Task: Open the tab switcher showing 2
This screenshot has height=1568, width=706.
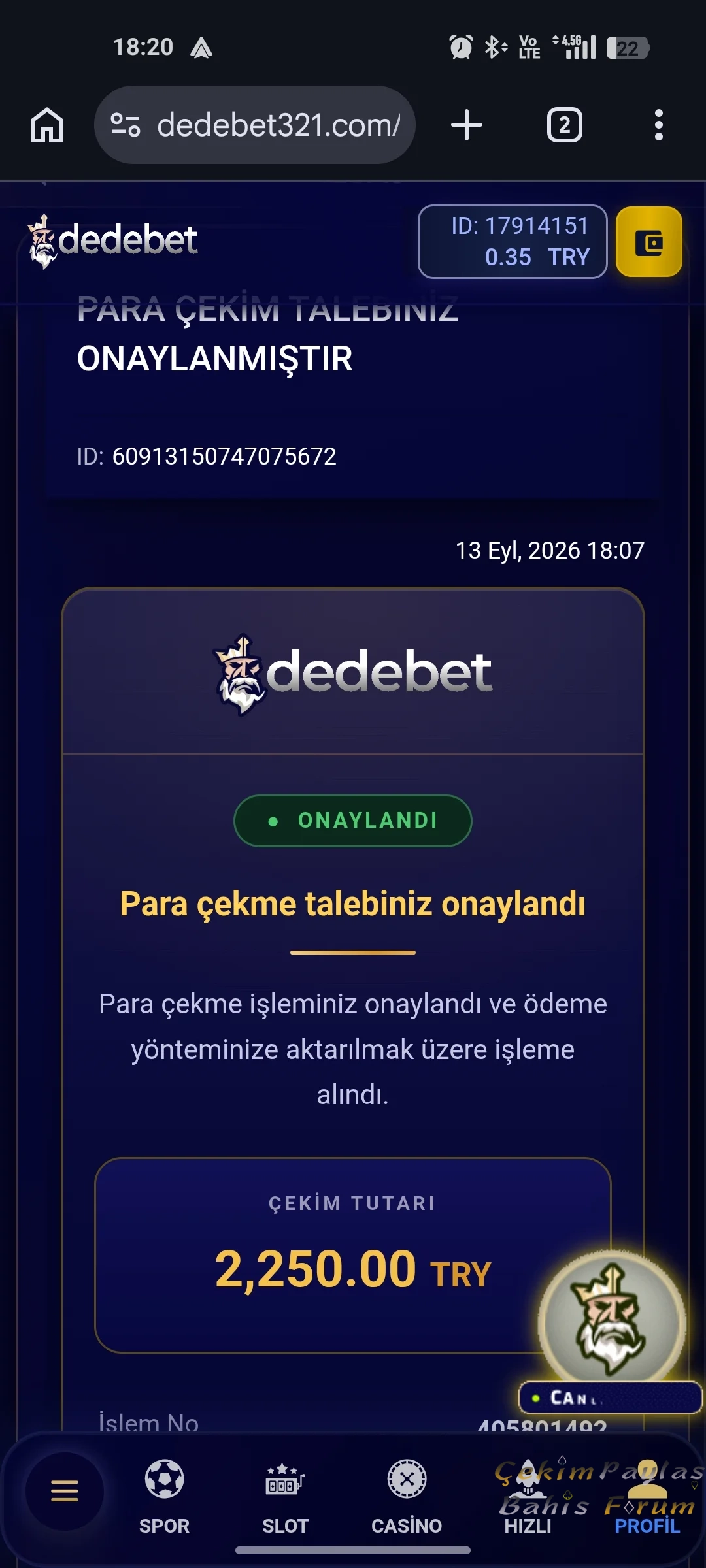Action: (565, 125)
